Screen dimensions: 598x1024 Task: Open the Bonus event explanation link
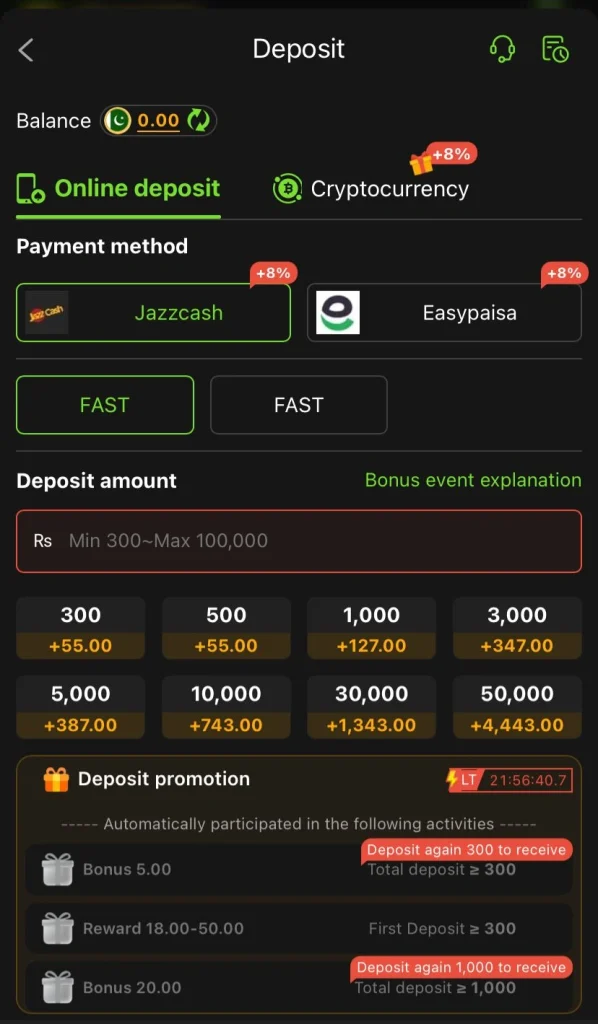point(473,480)
